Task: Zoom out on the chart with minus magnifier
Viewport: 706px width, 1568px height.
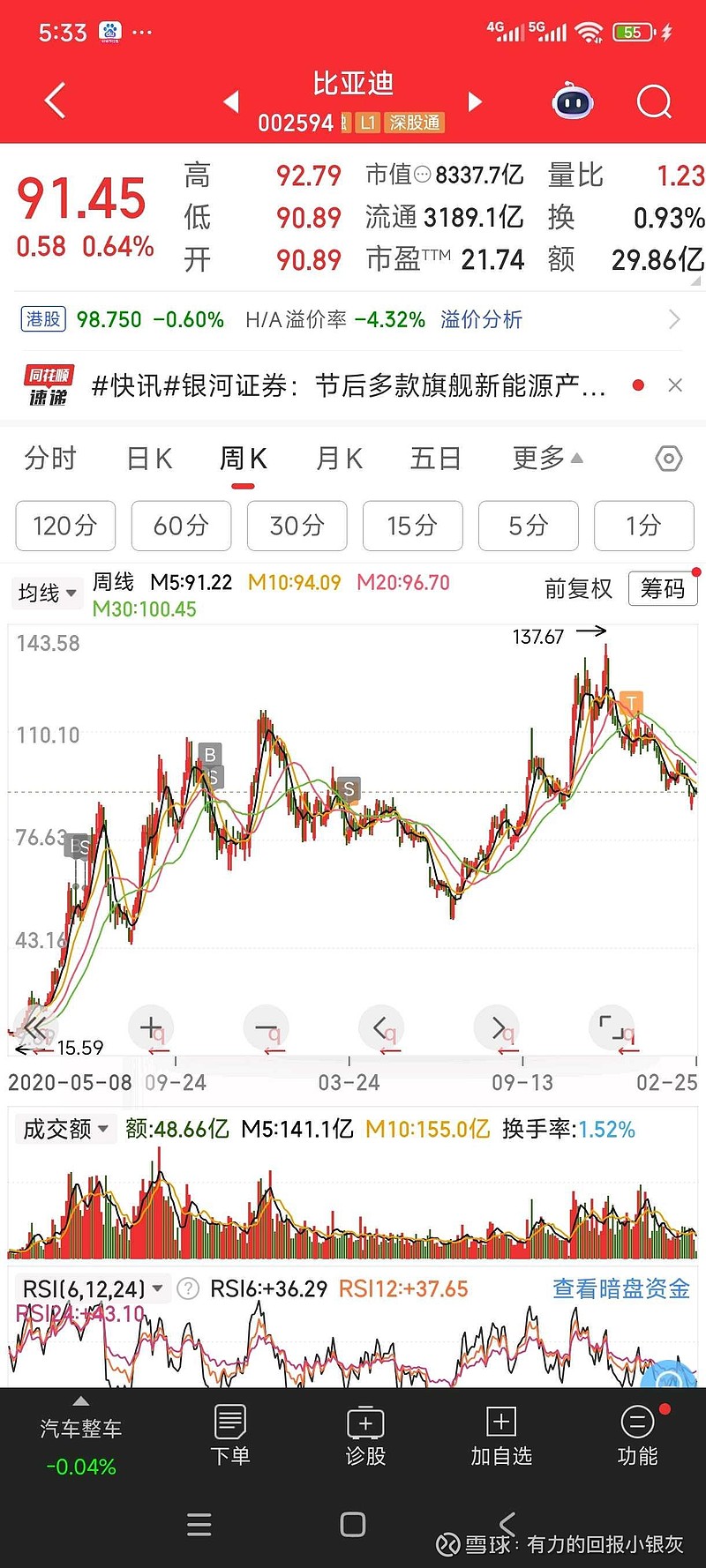Action: click(x=267, y=1027)
